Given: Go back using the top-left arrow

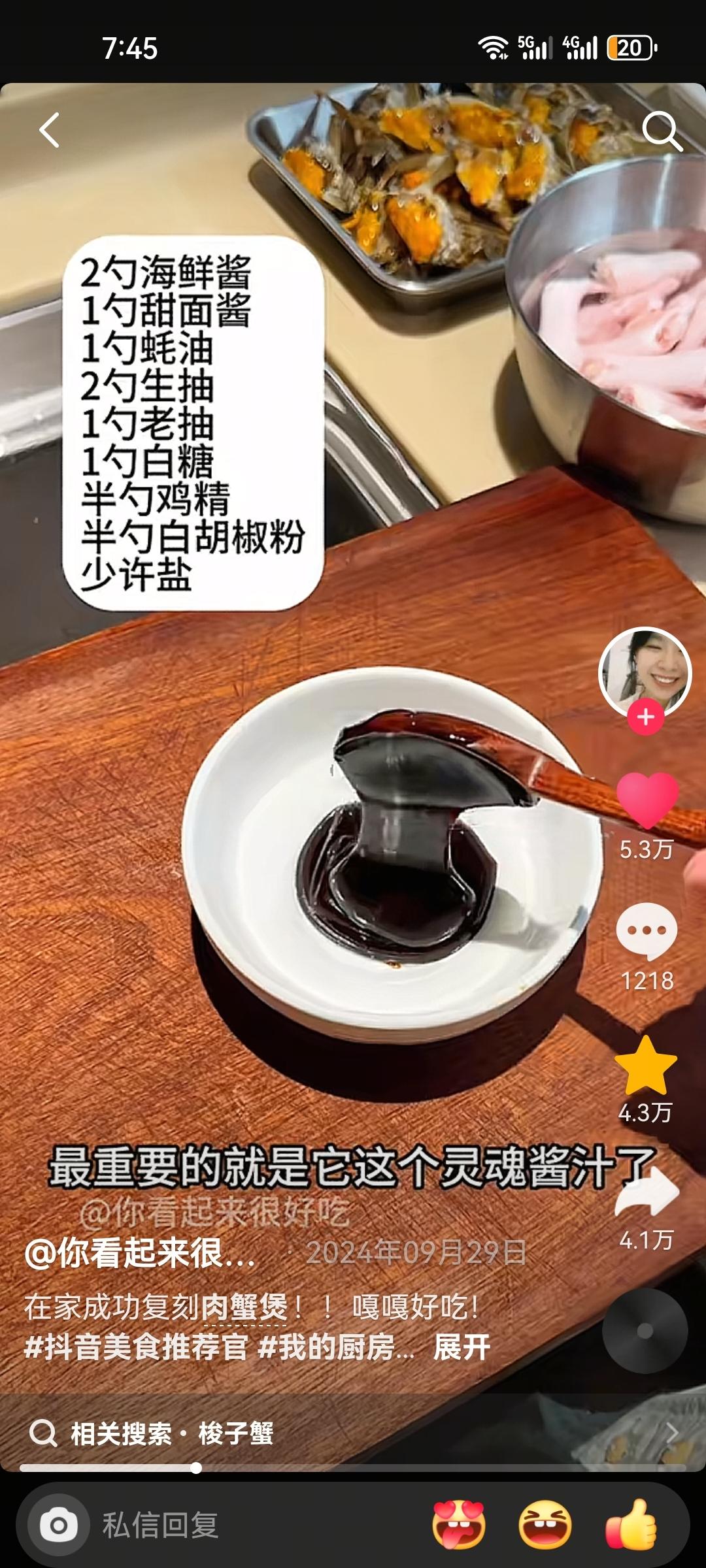Looking at the screenshot, I should pos(50,130).
